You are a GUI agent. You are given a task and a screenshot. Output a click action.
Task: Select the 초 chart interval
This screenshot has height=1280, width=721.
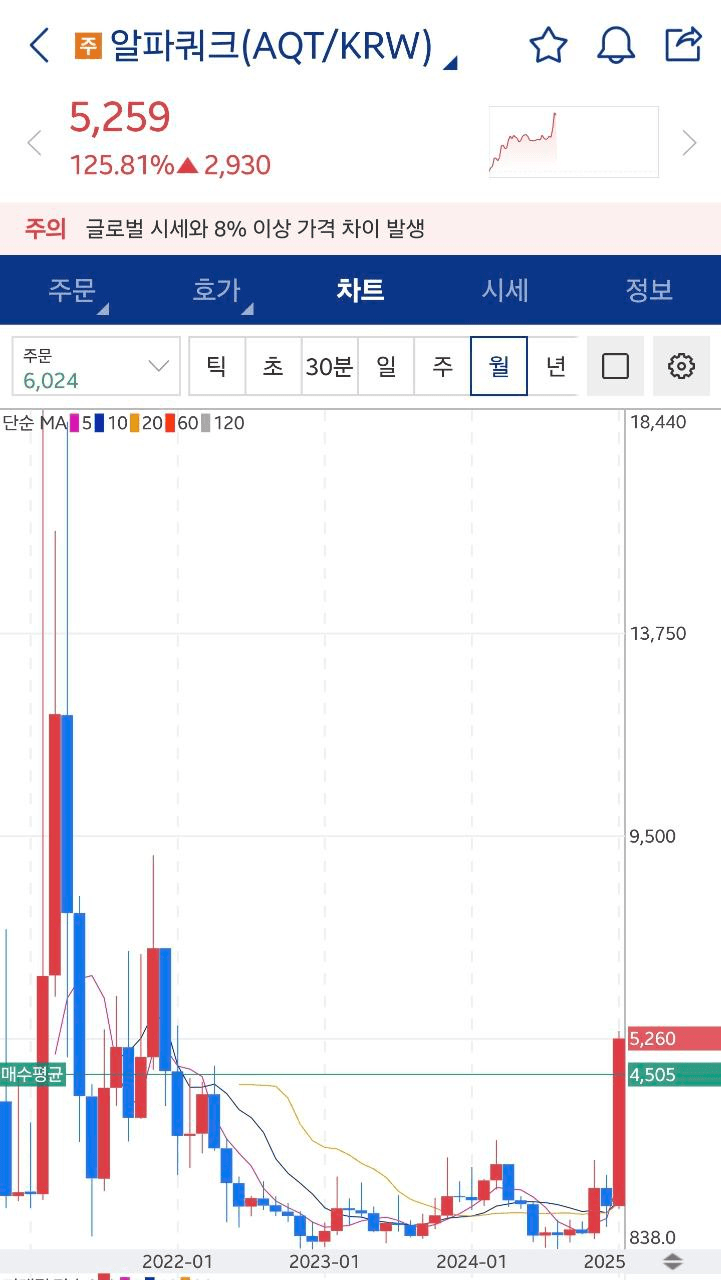pos(273,367)
